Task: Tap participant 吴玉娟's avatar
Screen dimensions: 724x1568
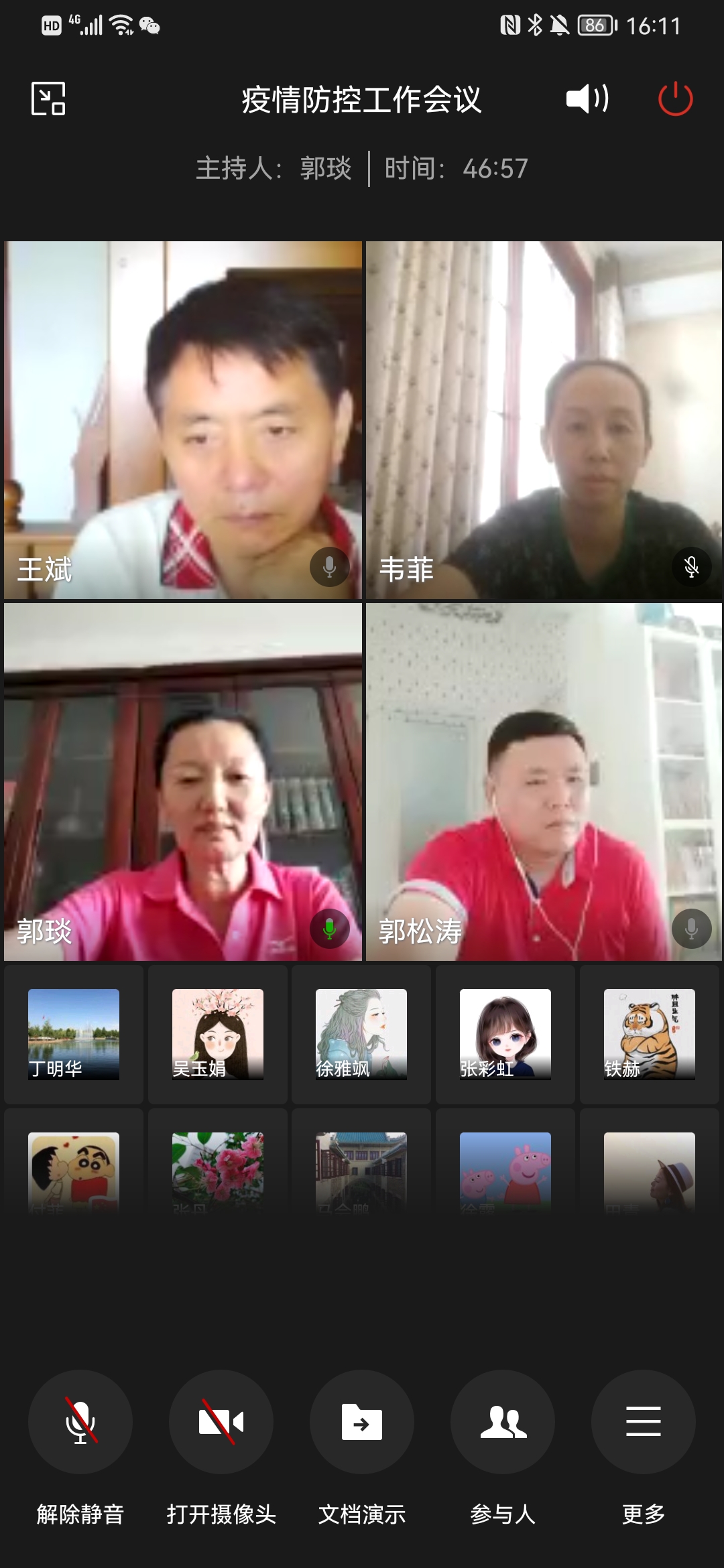Action: coord(218,1034)
